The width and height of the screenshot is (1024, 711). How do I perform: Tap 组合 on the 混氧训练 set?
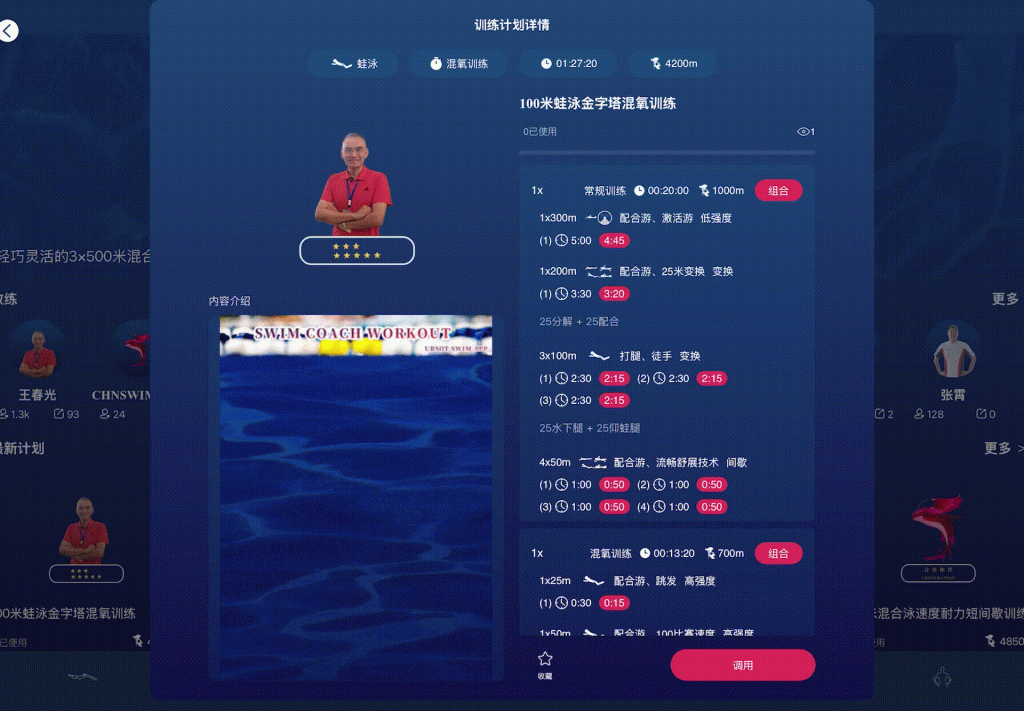(x=778, y=553)
